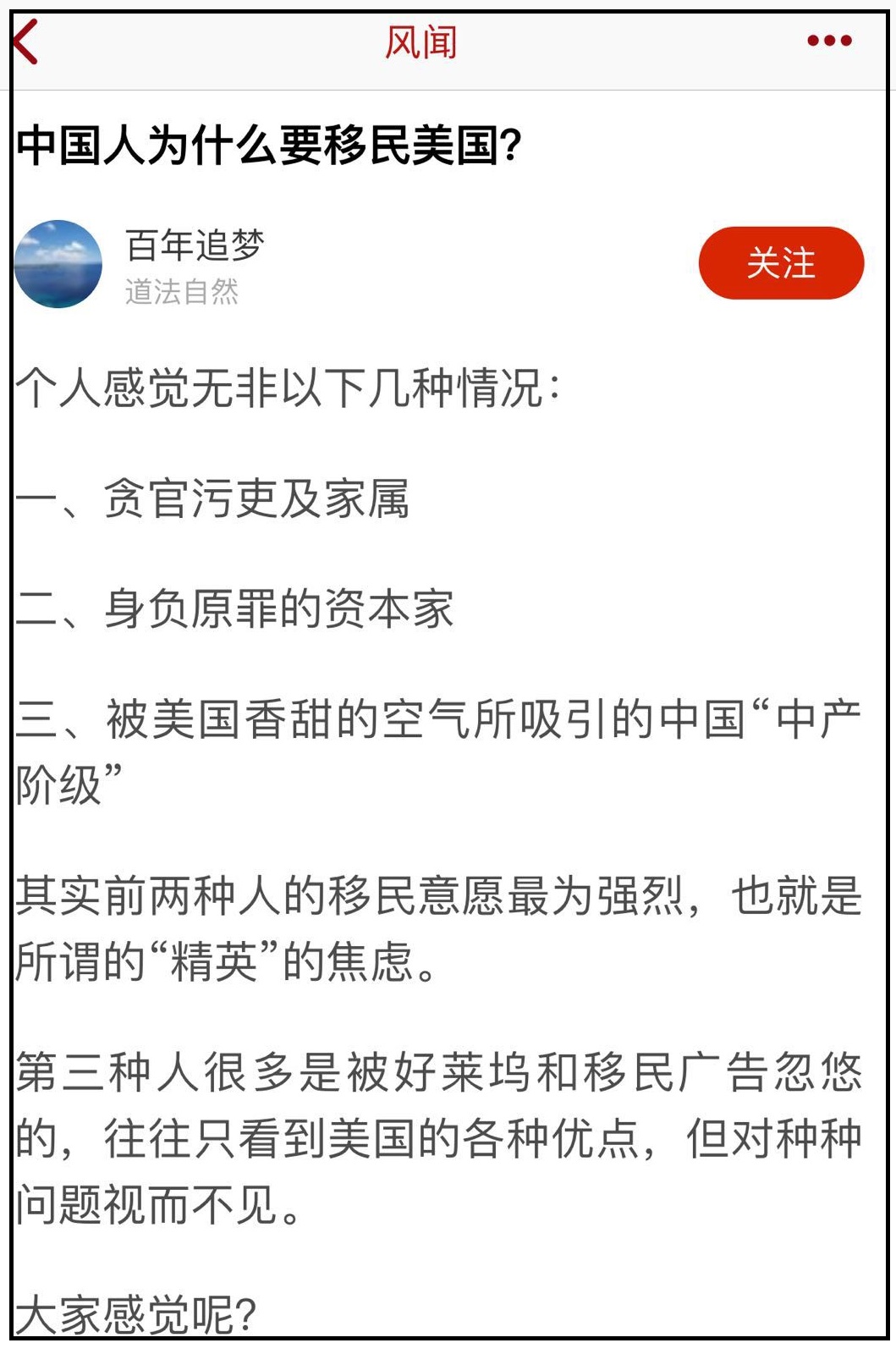
Task: Tap the 关注 follow button
Action: 781,263
